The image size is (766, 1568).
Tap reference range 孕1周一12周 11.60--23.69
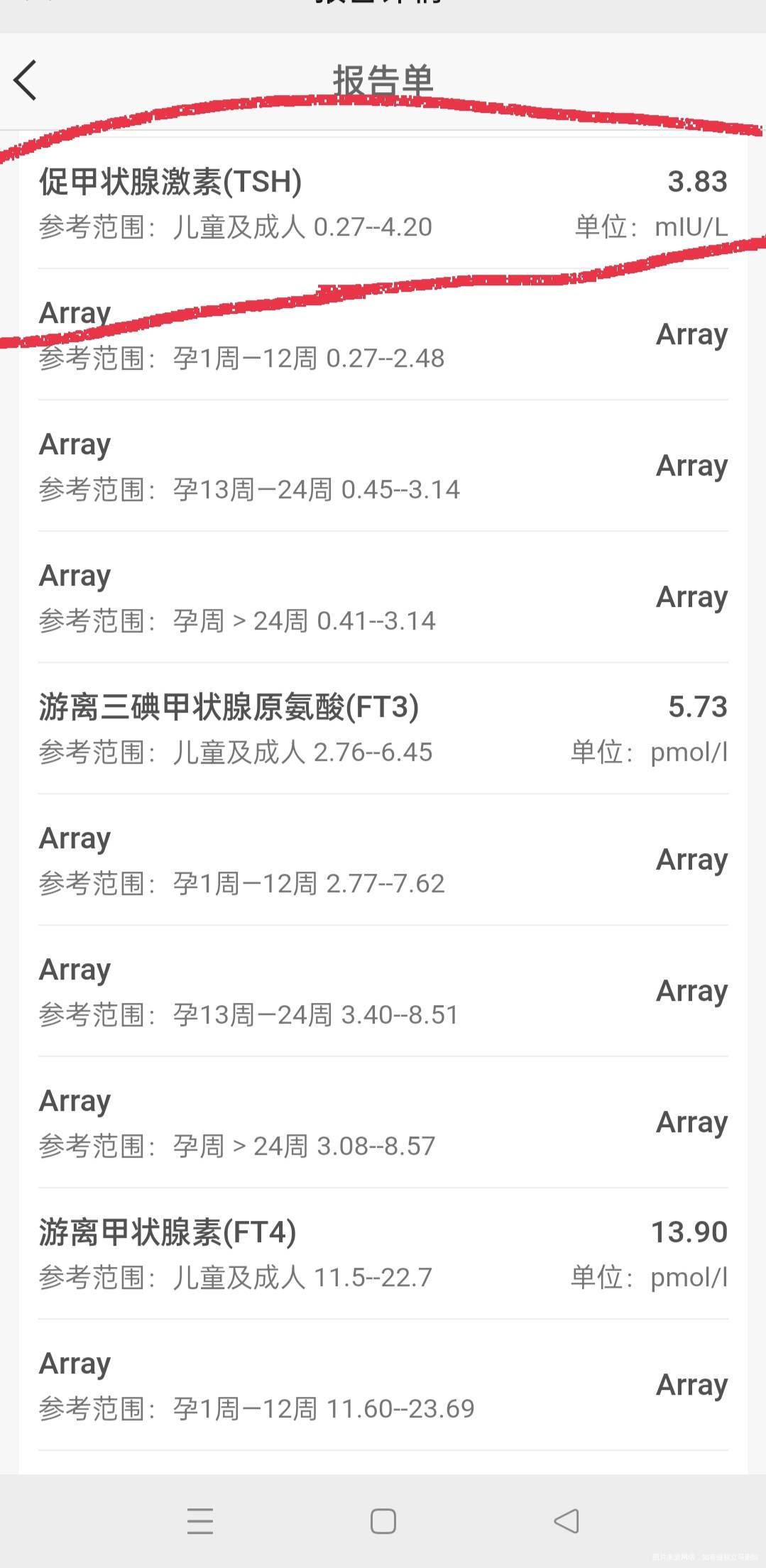pyautogui.click(x=256, y=1408)
